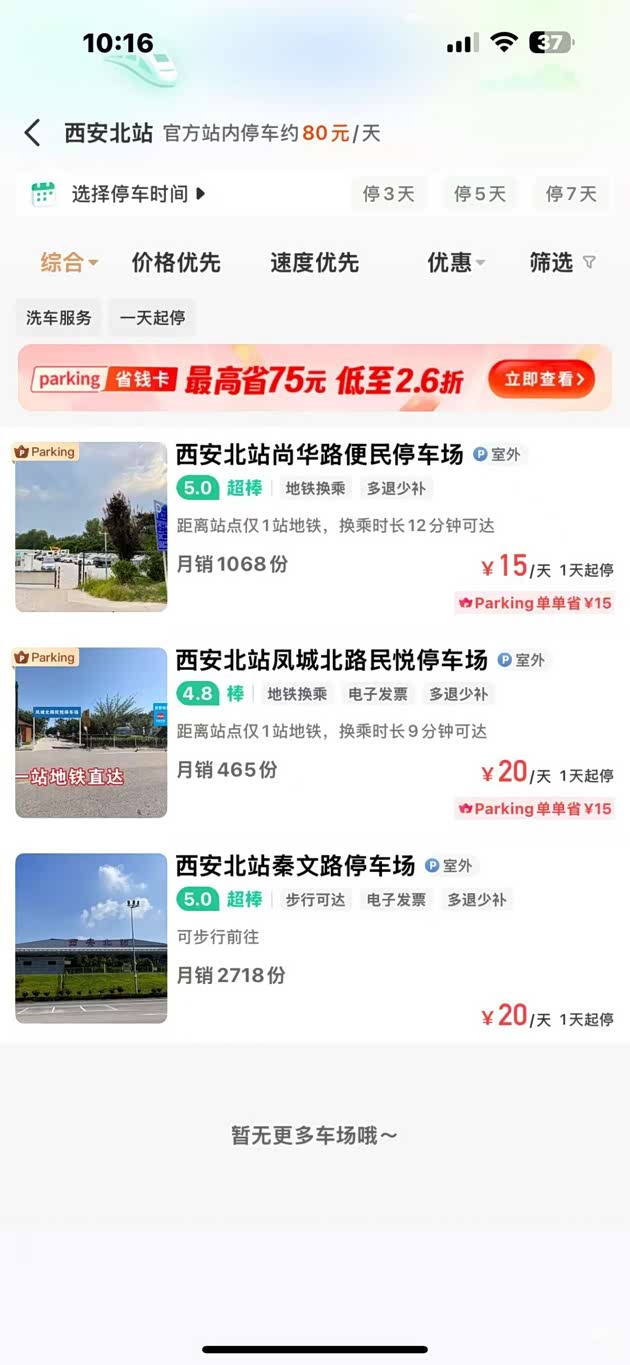This screenshot has height=1365, width=630.
Task: Select the 停3天 quick option
Action: (388, 194)
